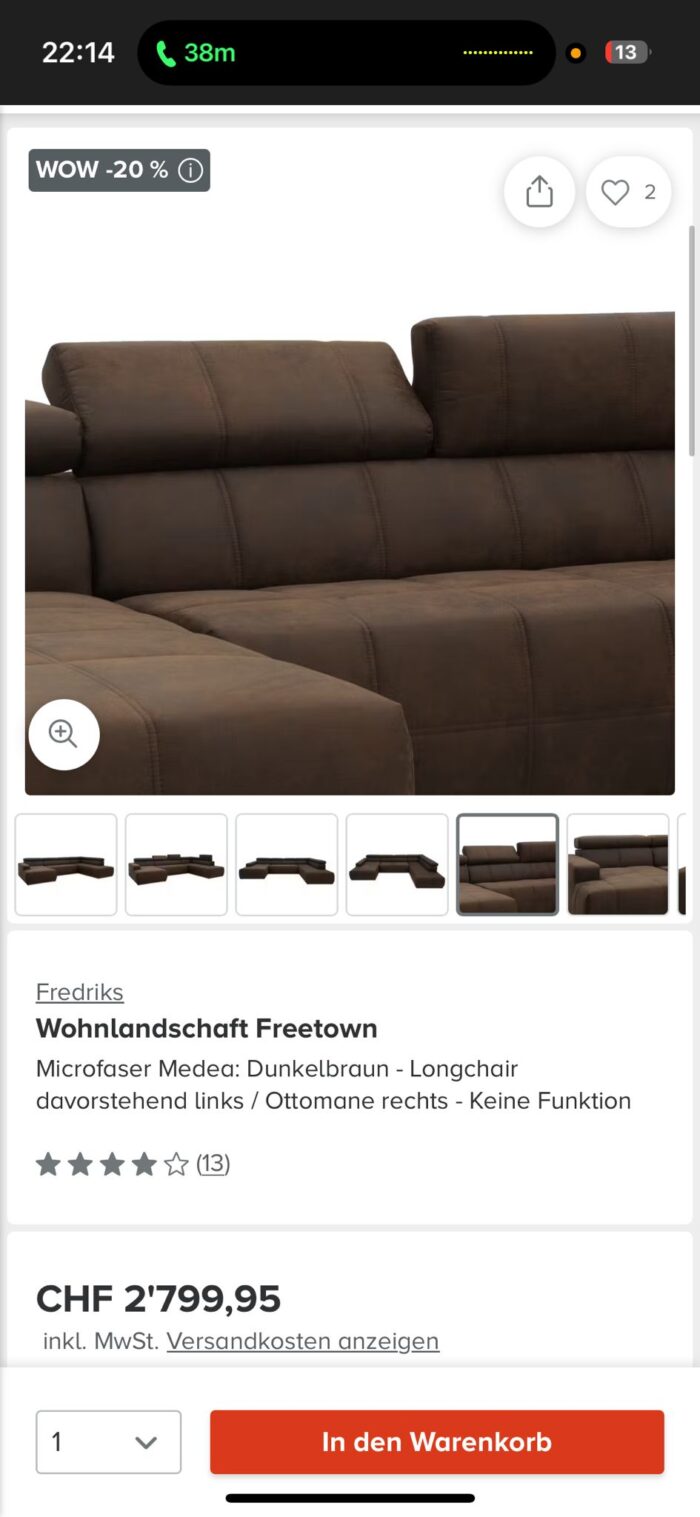Viewport: 700px width, 1517px height.
Task: Select the third sofa thumbnail image
Action: pos(287,865)
